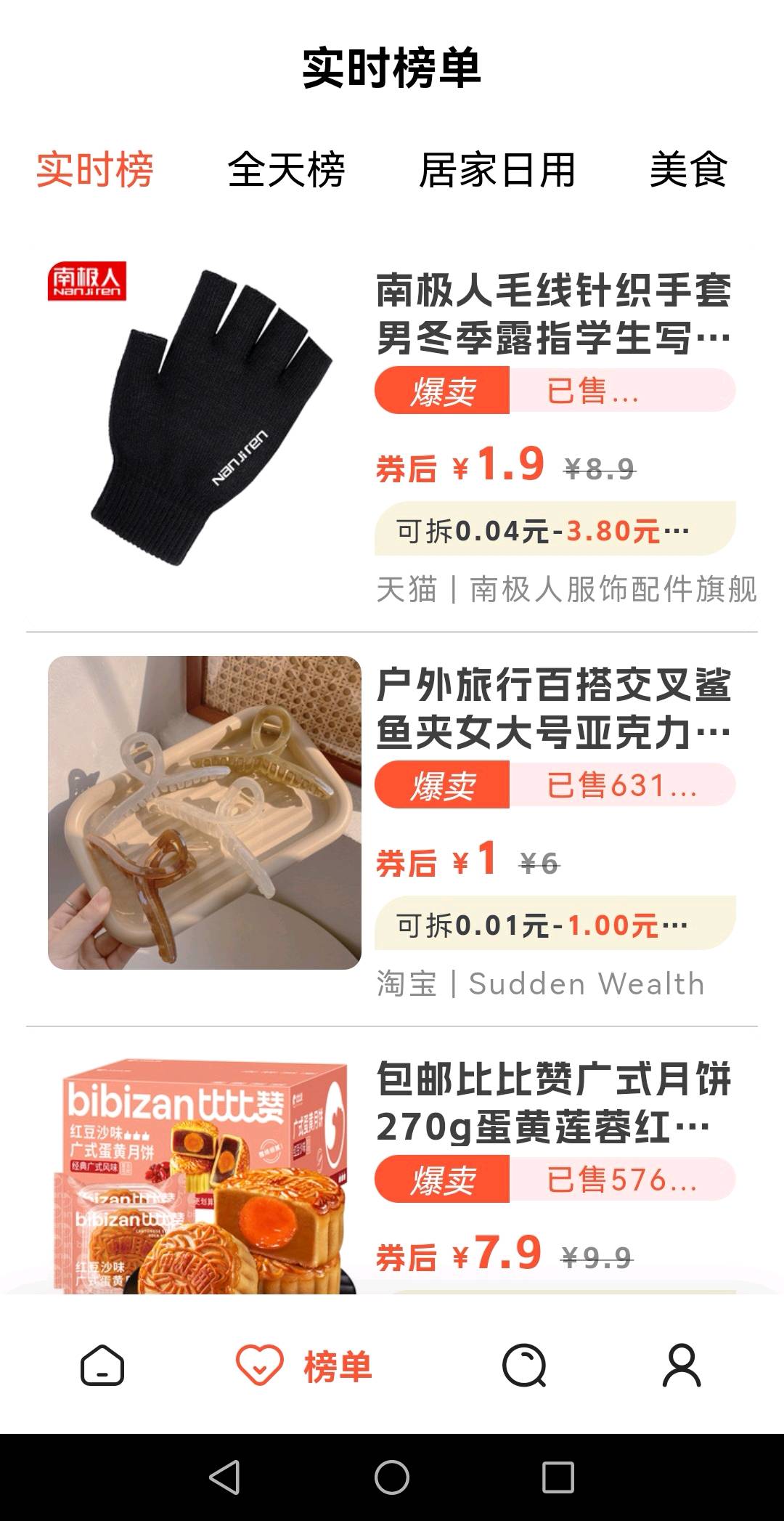Open the 户外旅行百搭交叉鲨鱼夹 product listing
Screen dimensions: 784x1521
coord(553,708)
